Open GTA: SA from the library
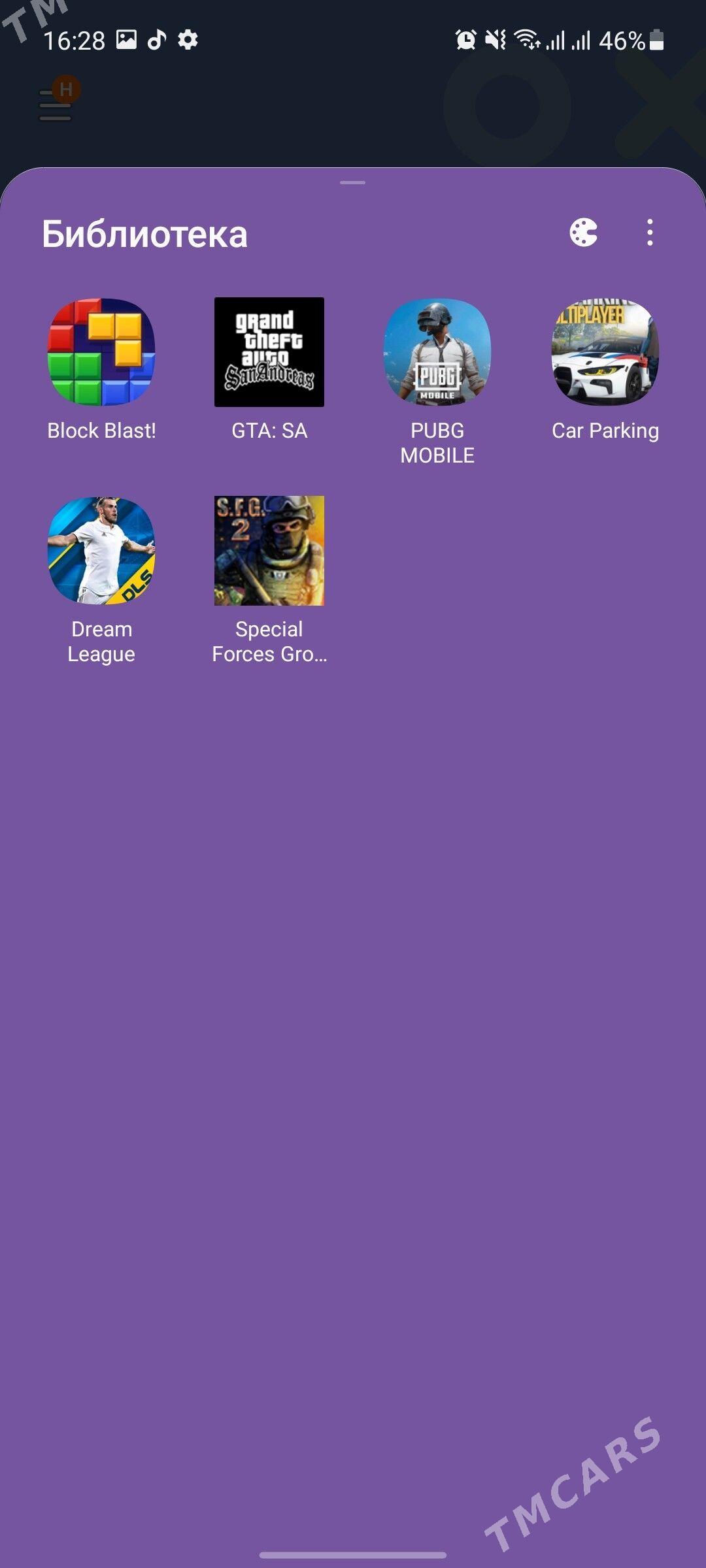Screen dimensions: 706x1568 tap(269, 353)
